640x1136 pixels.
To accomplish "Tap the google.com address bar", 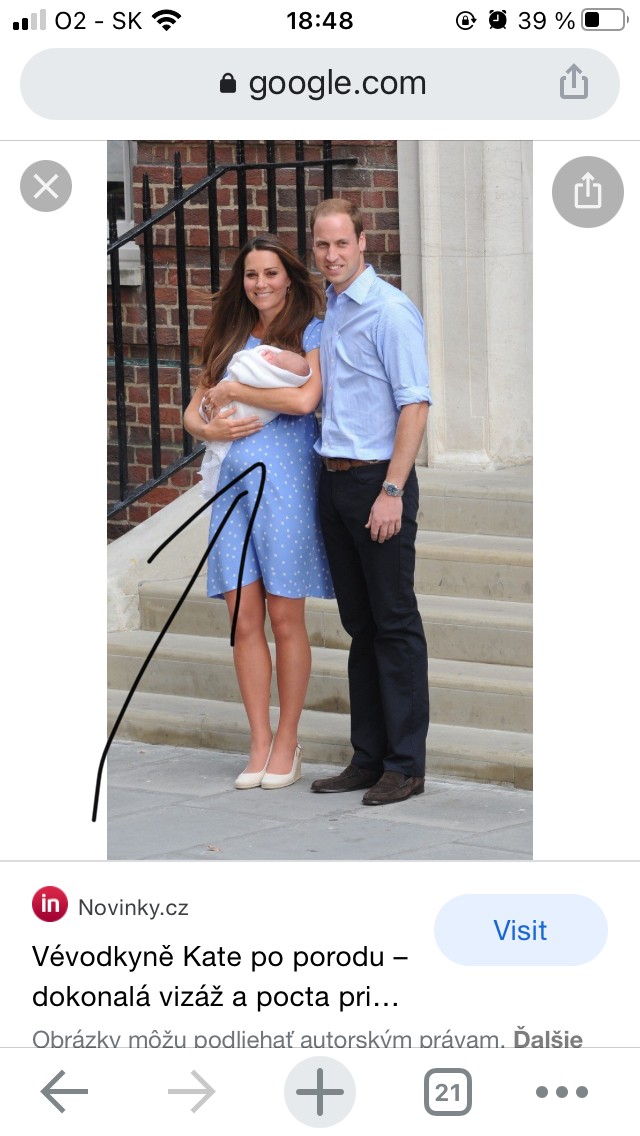I will click(322, 83).
